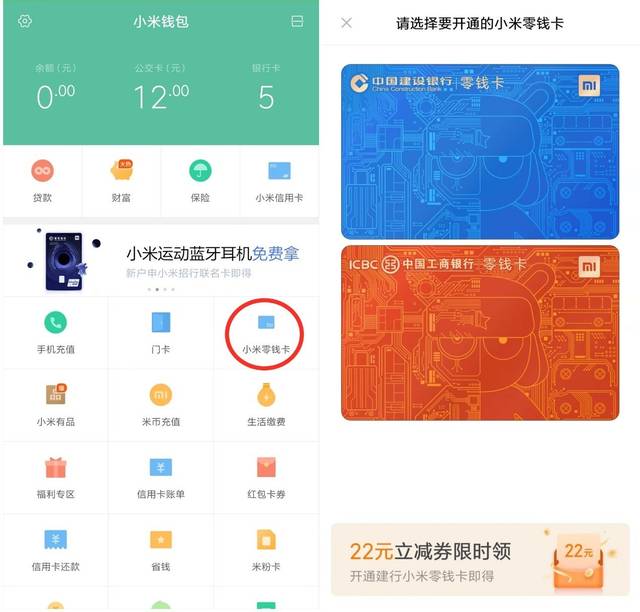This screenshot has height=612, width=640.
Task: View 信用卡账单
Action: pyautogui.click(x=161, y=478)
